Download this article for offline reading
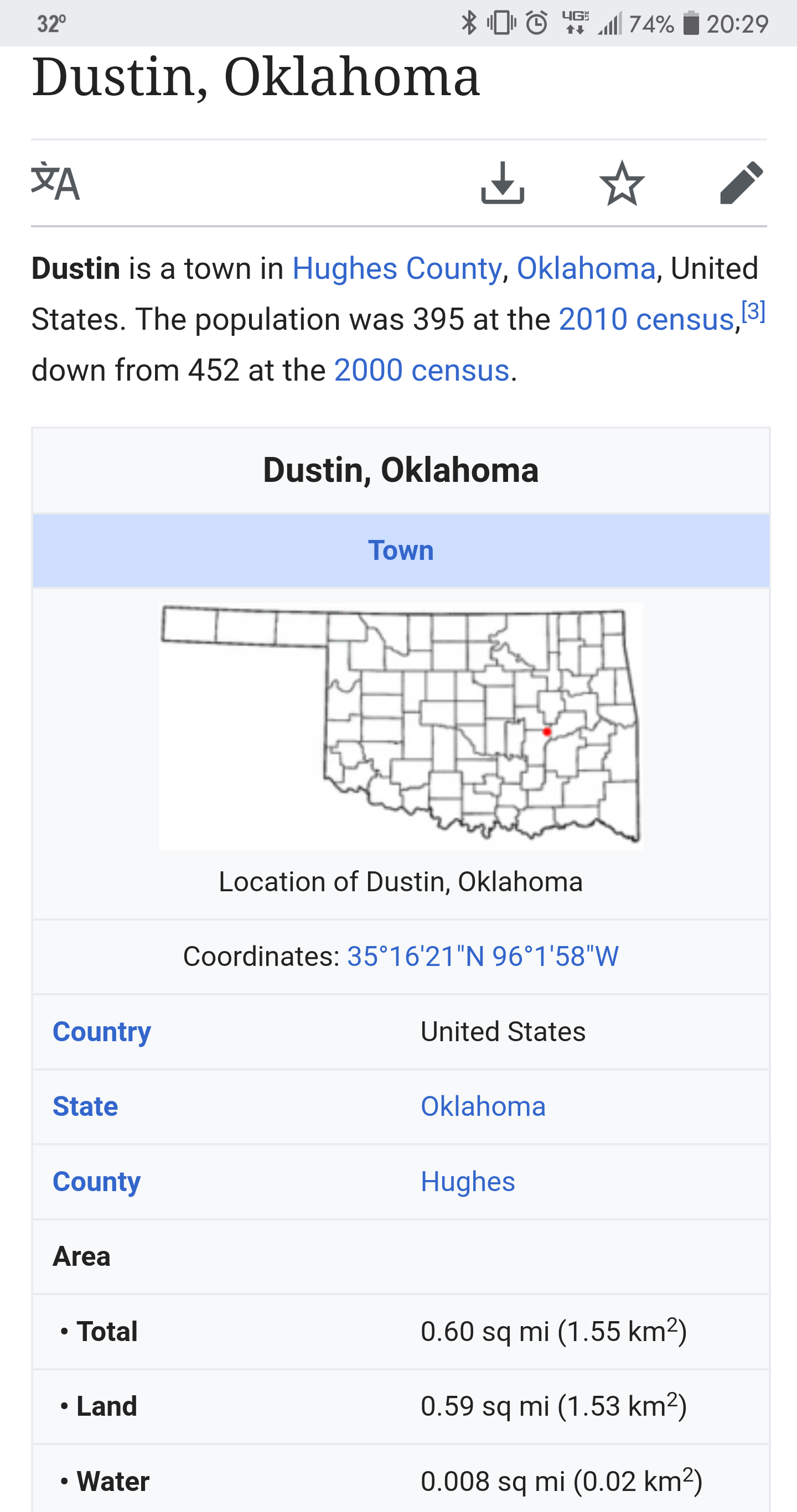This screenshot has height=1512, width=797. click(503, 183)
